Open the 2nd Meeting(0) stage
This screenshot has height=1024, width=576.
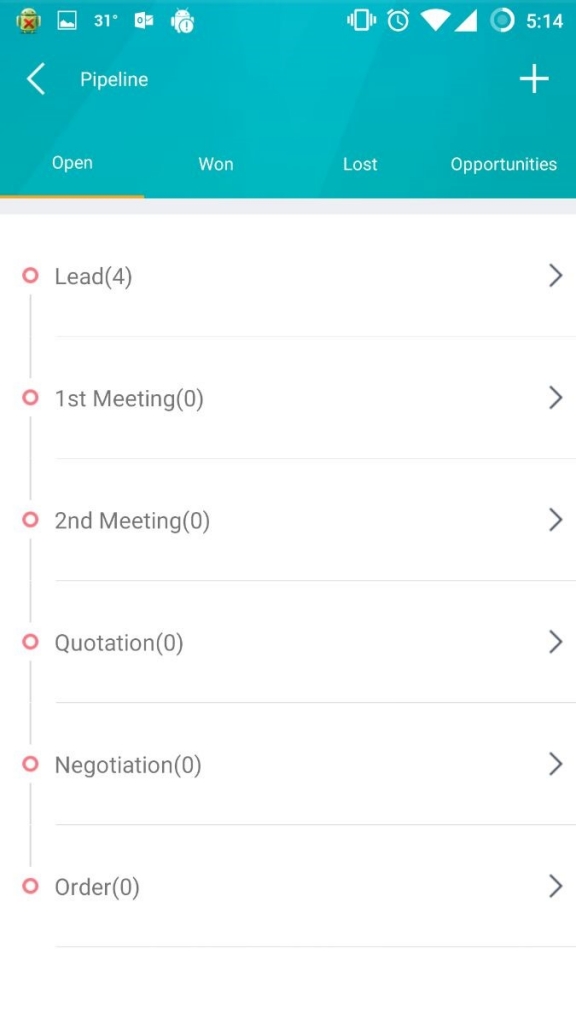288,520
